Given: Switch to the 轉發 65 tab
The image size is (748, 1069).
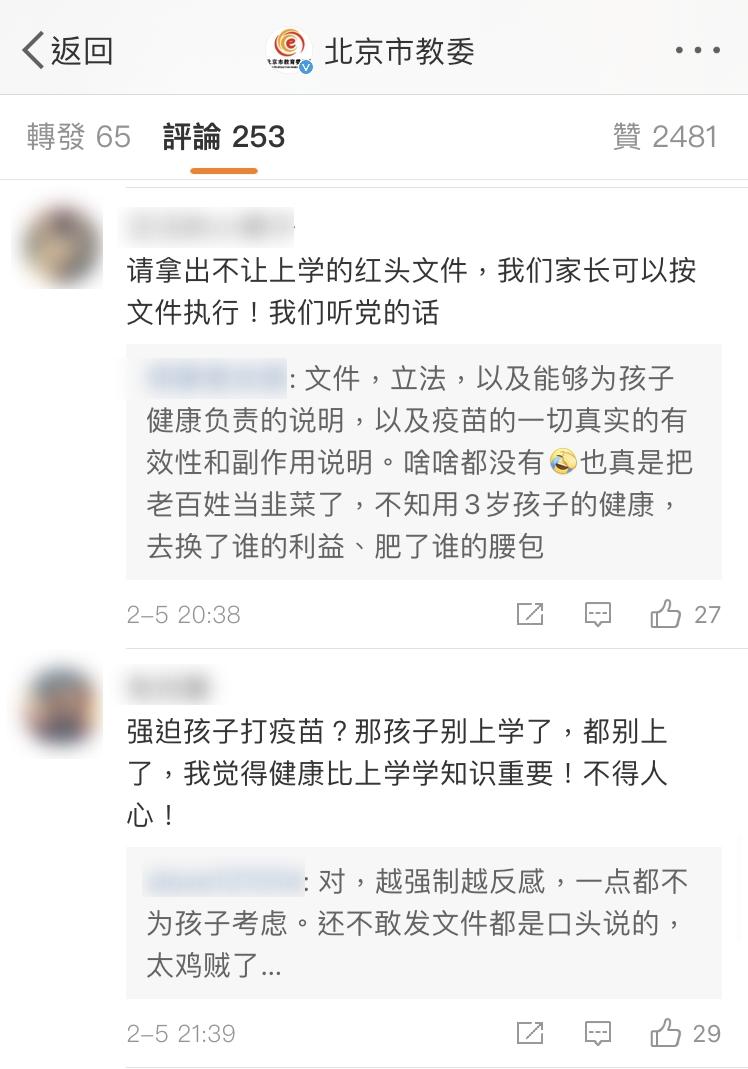Looking at the screenshot, I should (x=78, y=137).
